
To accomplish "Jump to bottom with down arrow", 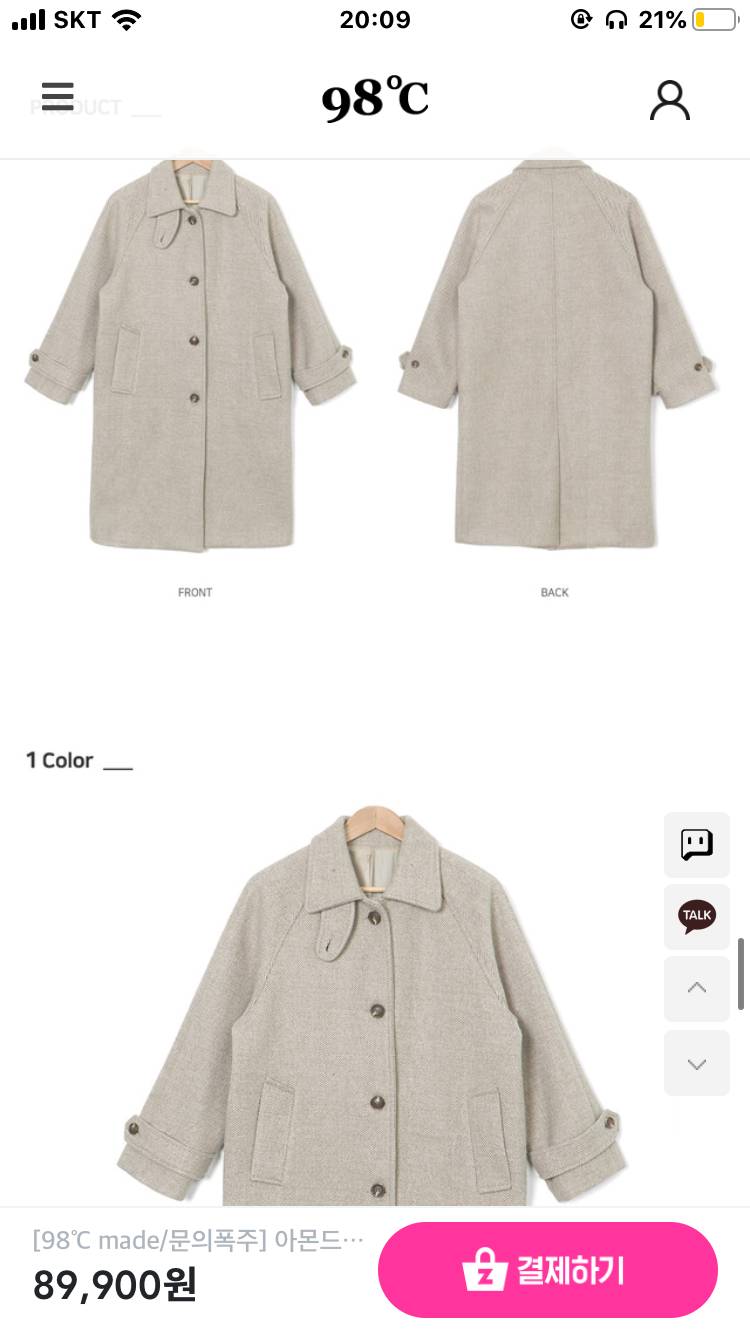I will coord(697,1063).
